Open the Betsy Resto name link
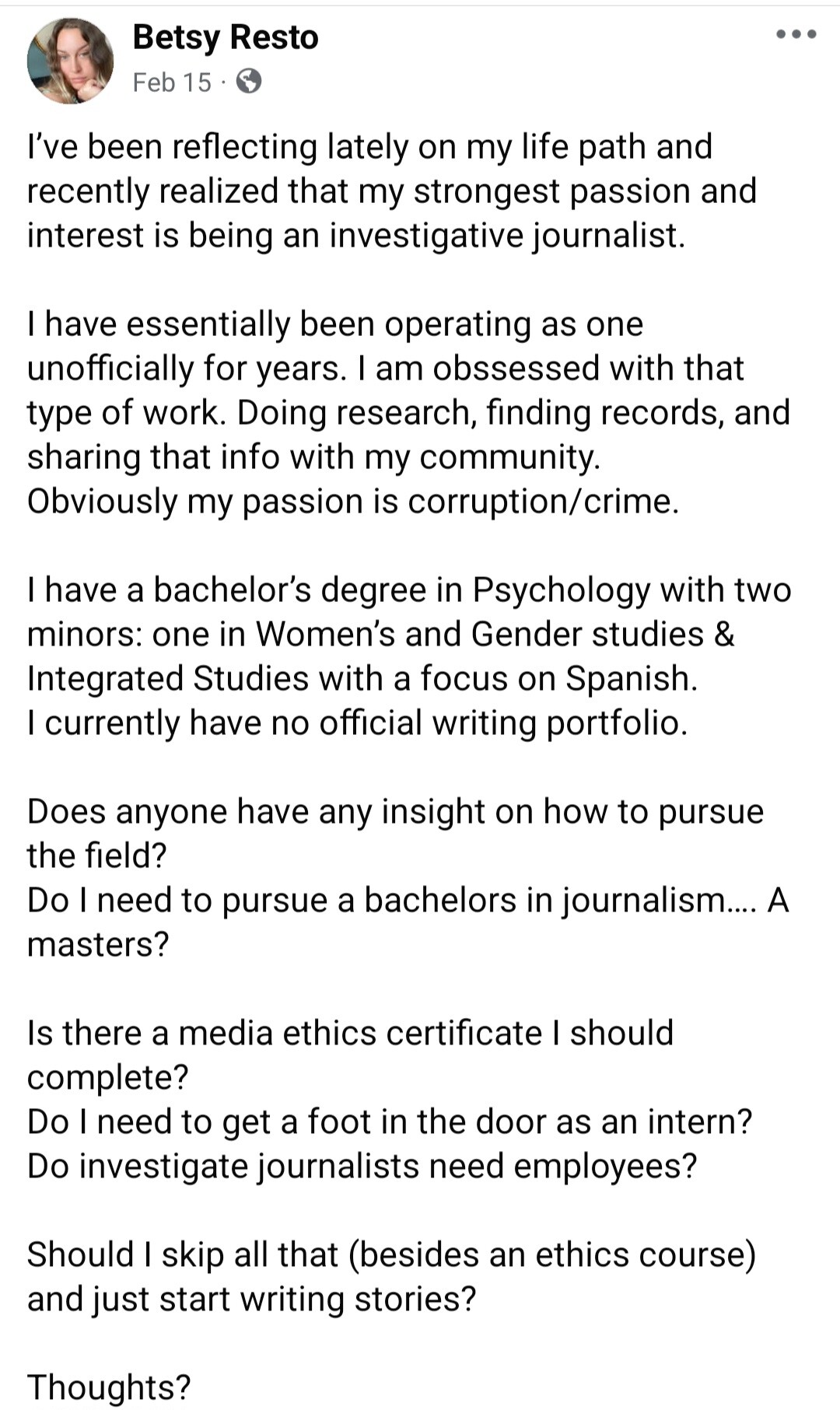Screen dimensions: 840x1410 (226, 37)
